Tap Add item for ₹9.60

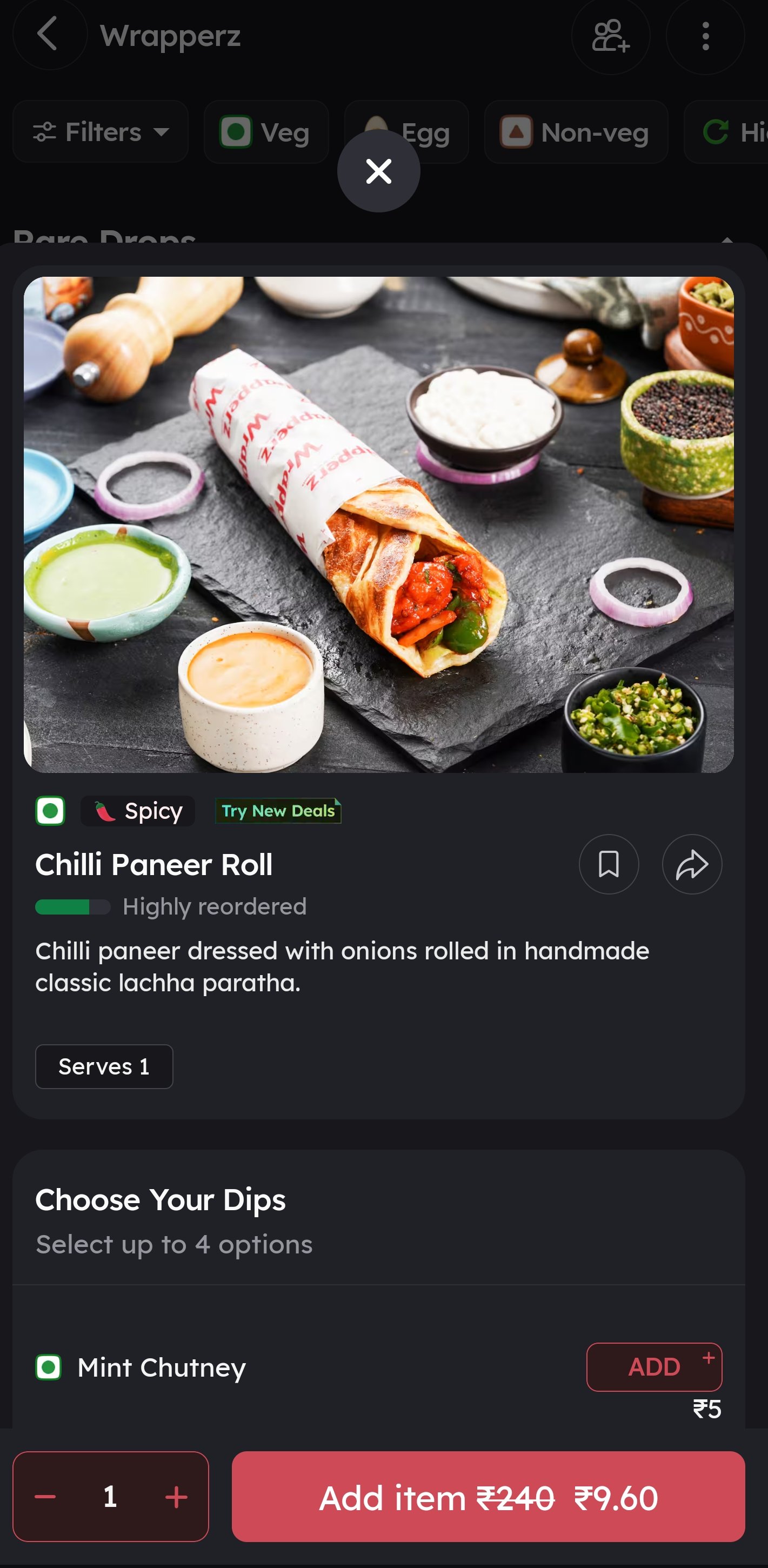(488, 1497)
